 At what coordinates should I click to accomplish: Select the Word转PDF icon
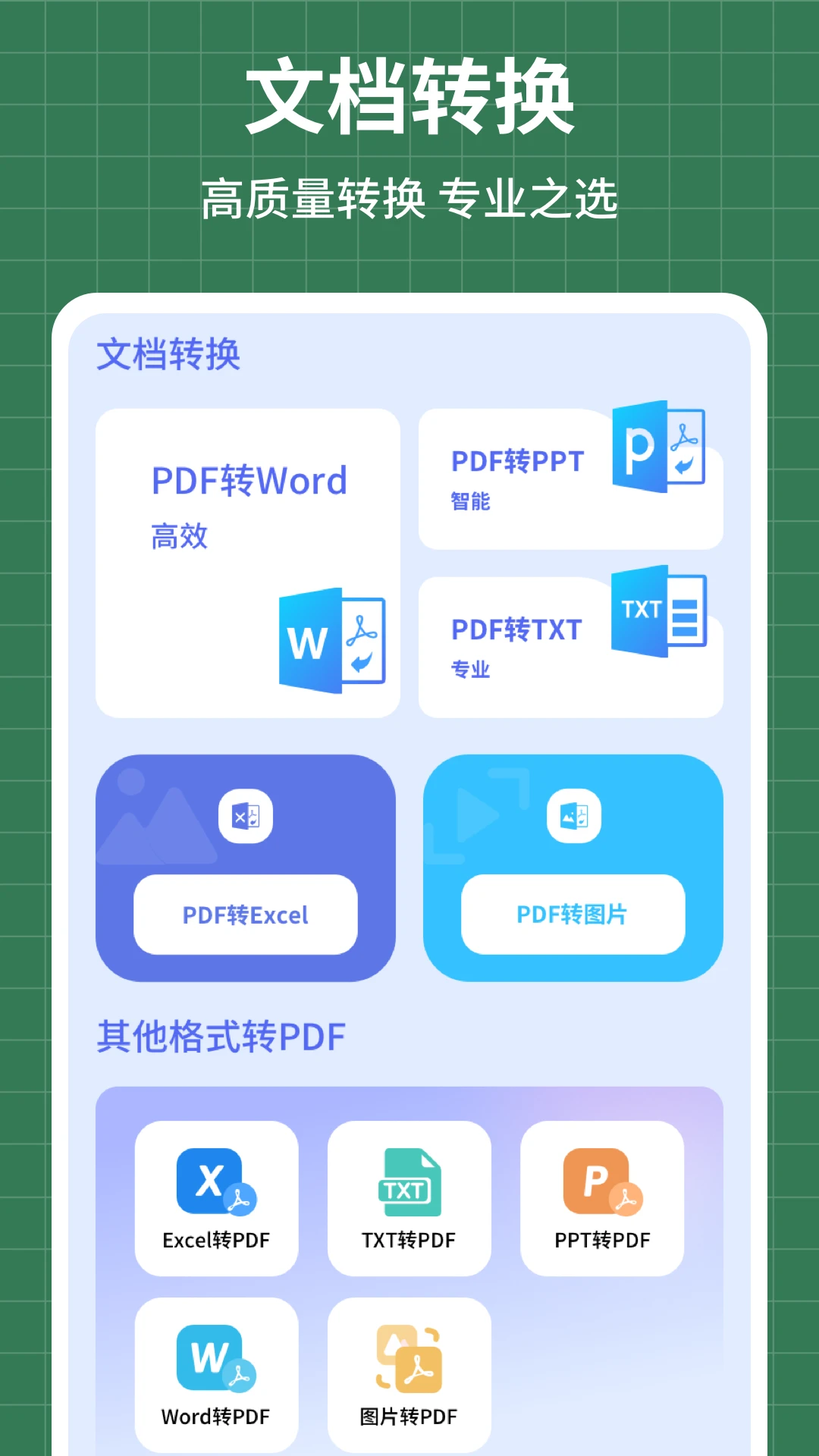pos(215,1357)
